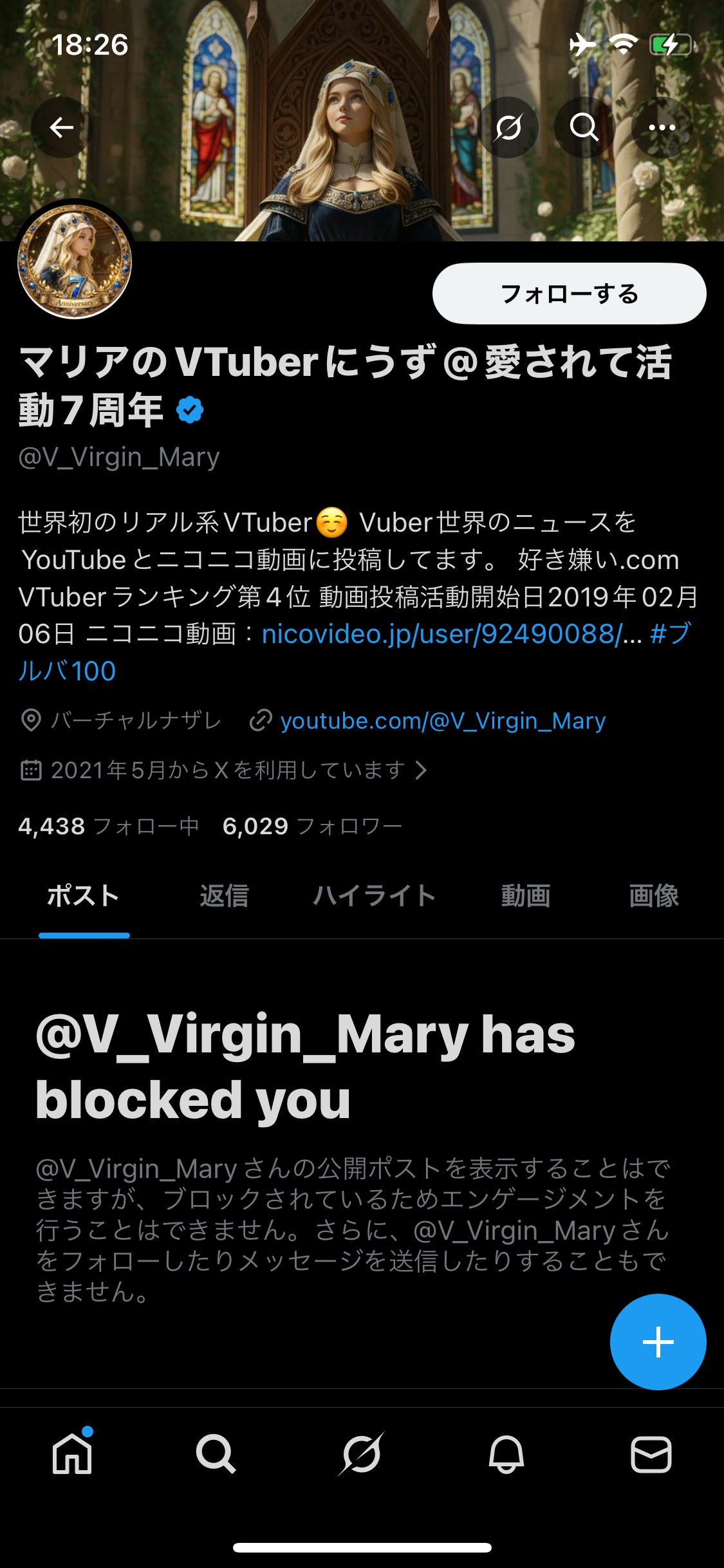Open the #ブルバ100 hashtag
The image size is (724, 1568).
(x=669, y=634)
